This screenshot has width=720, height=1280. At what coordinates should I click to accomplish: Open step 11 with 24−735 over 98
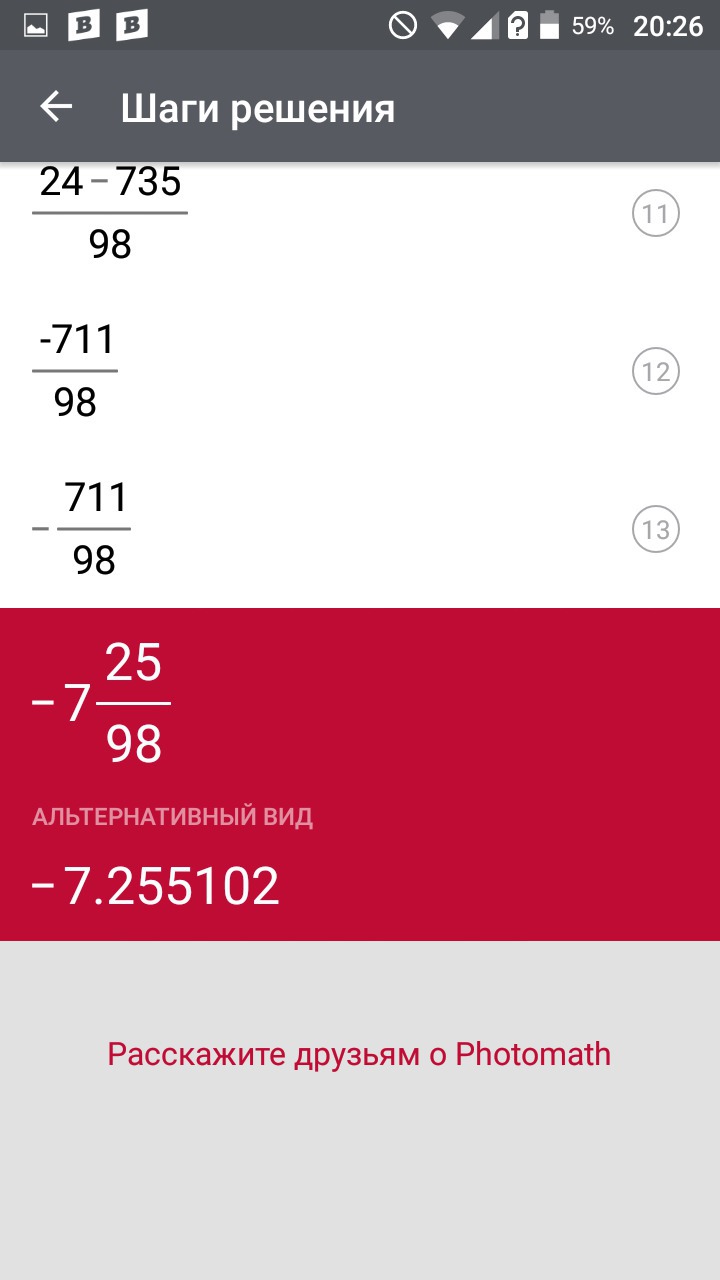point(360,214)
